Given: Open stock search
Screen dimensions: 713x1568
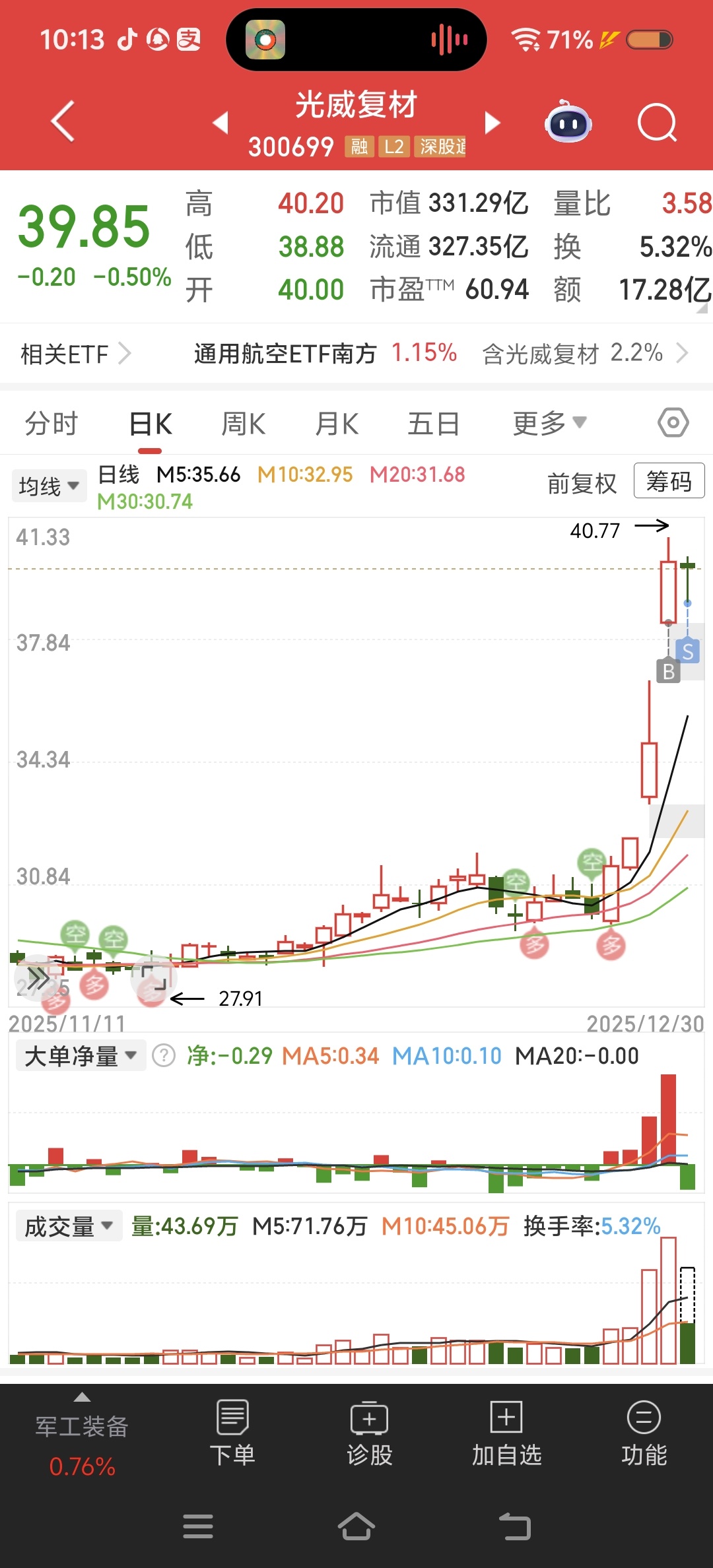Looking at the screenshot, I should (657, 123).
